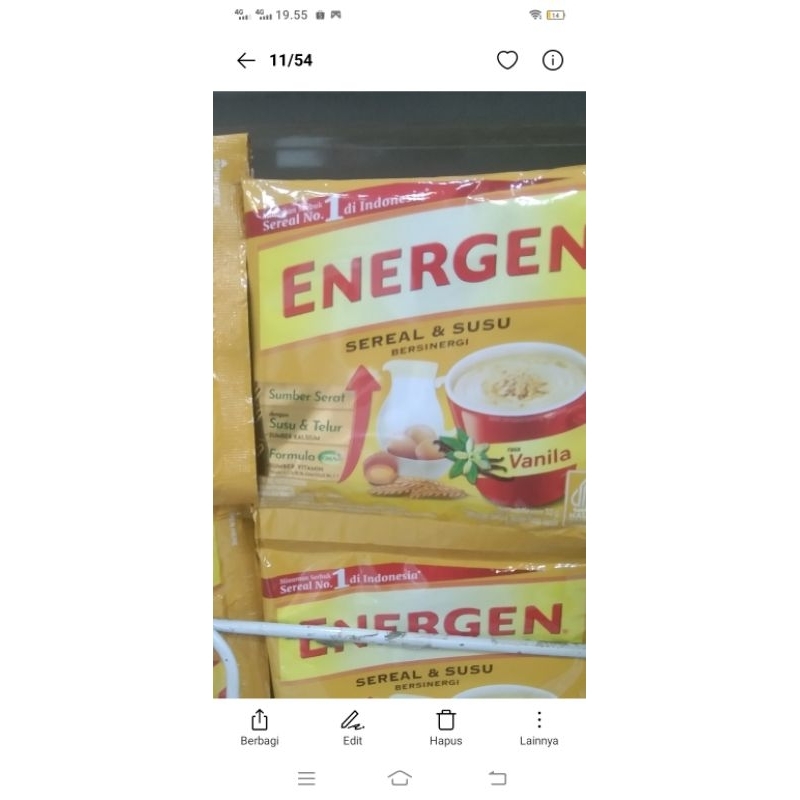800x800 pixels.
Task: Tap the system back button
Action: pyautogui.click(x=497, y=778)
